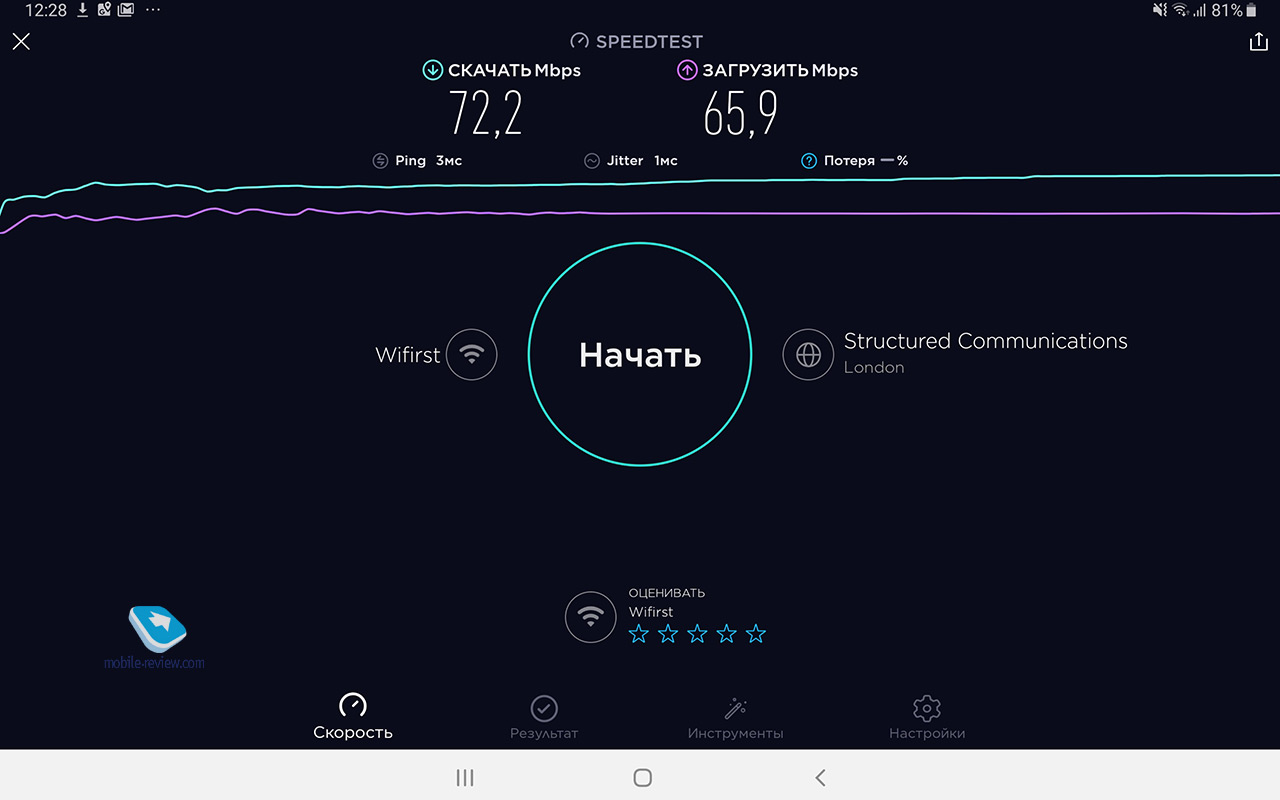This screenshot has height=800, width=1280.
Task: Open recent apps from navigation bar
Action: pyautogui.click(x=464, y=777)
